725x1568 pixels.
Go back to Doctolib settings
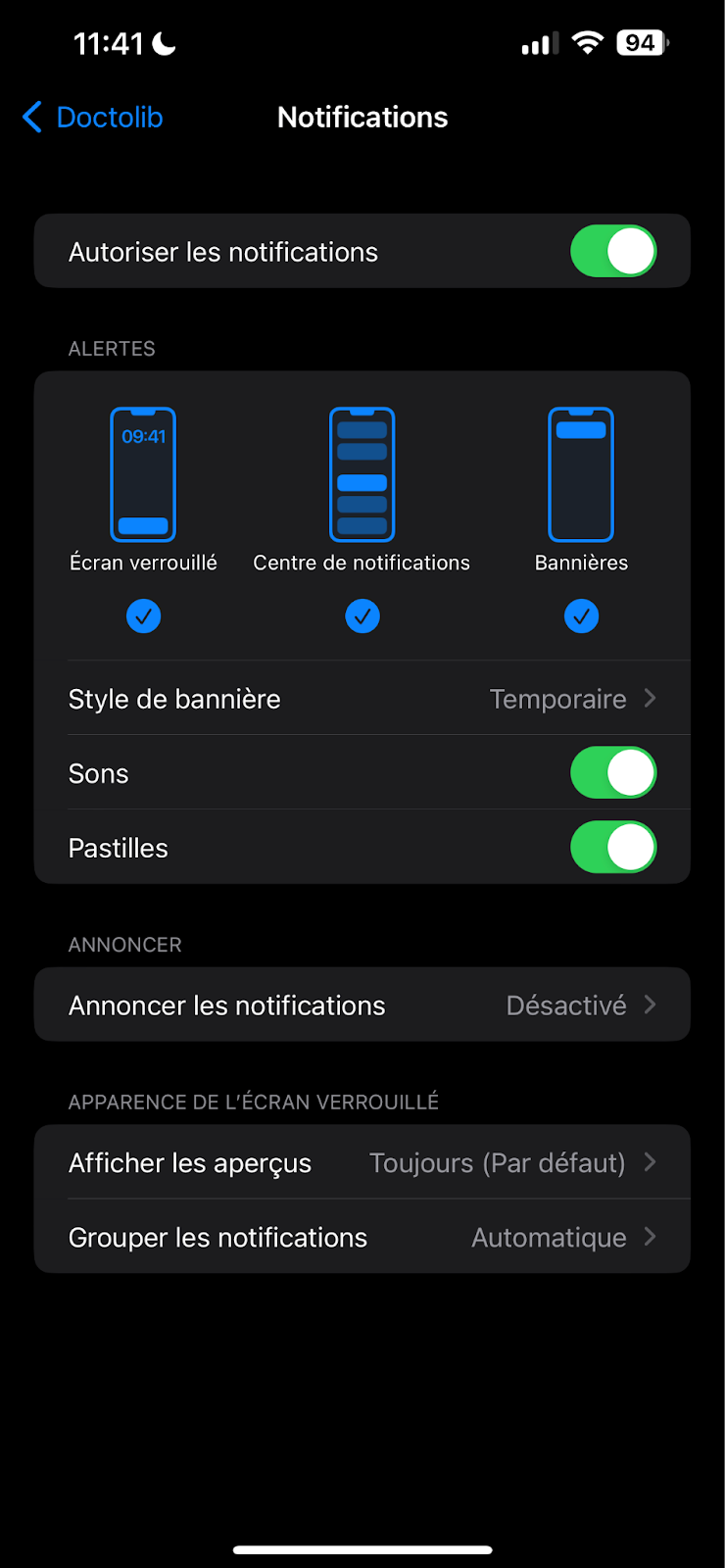coord(92,118)
